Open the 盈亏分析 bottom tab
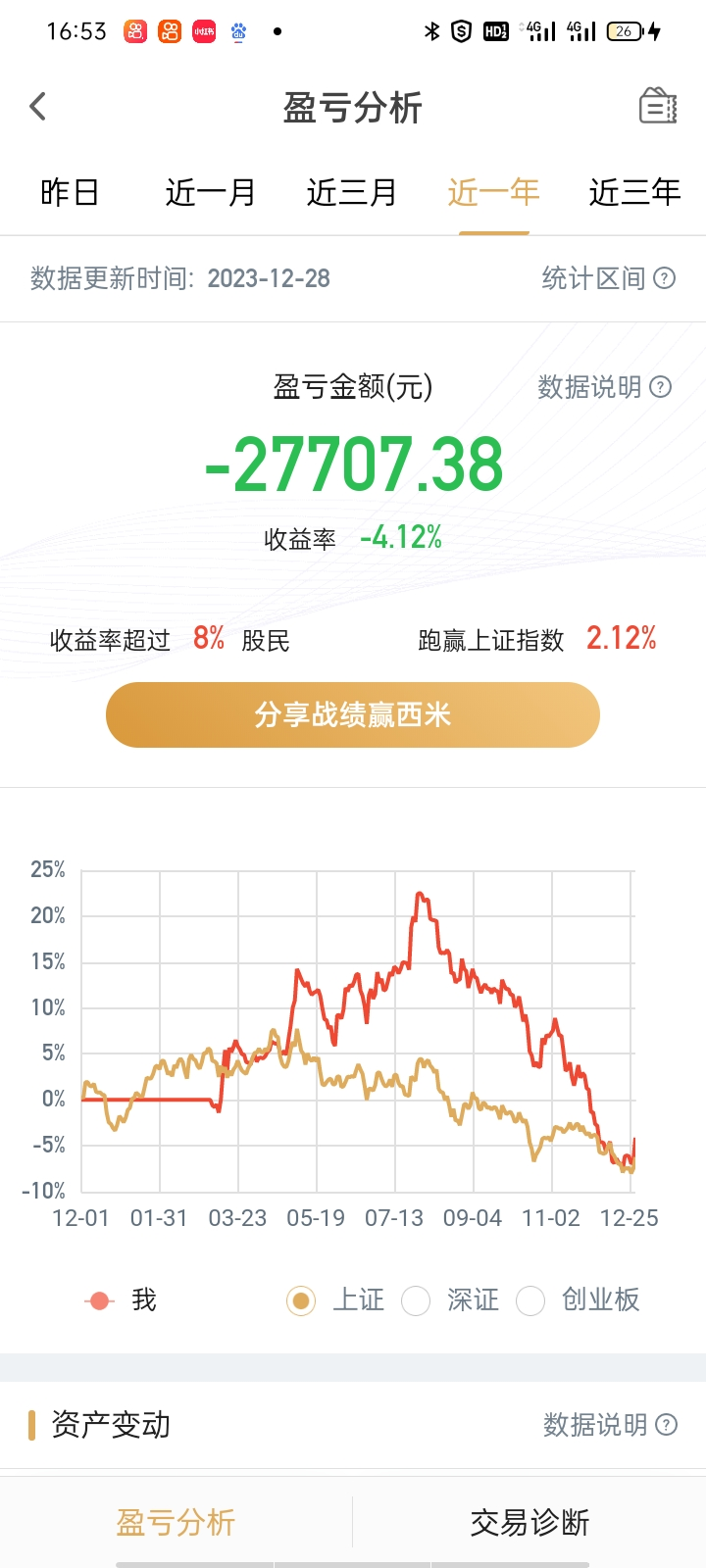 click(x=176, y=1522)
